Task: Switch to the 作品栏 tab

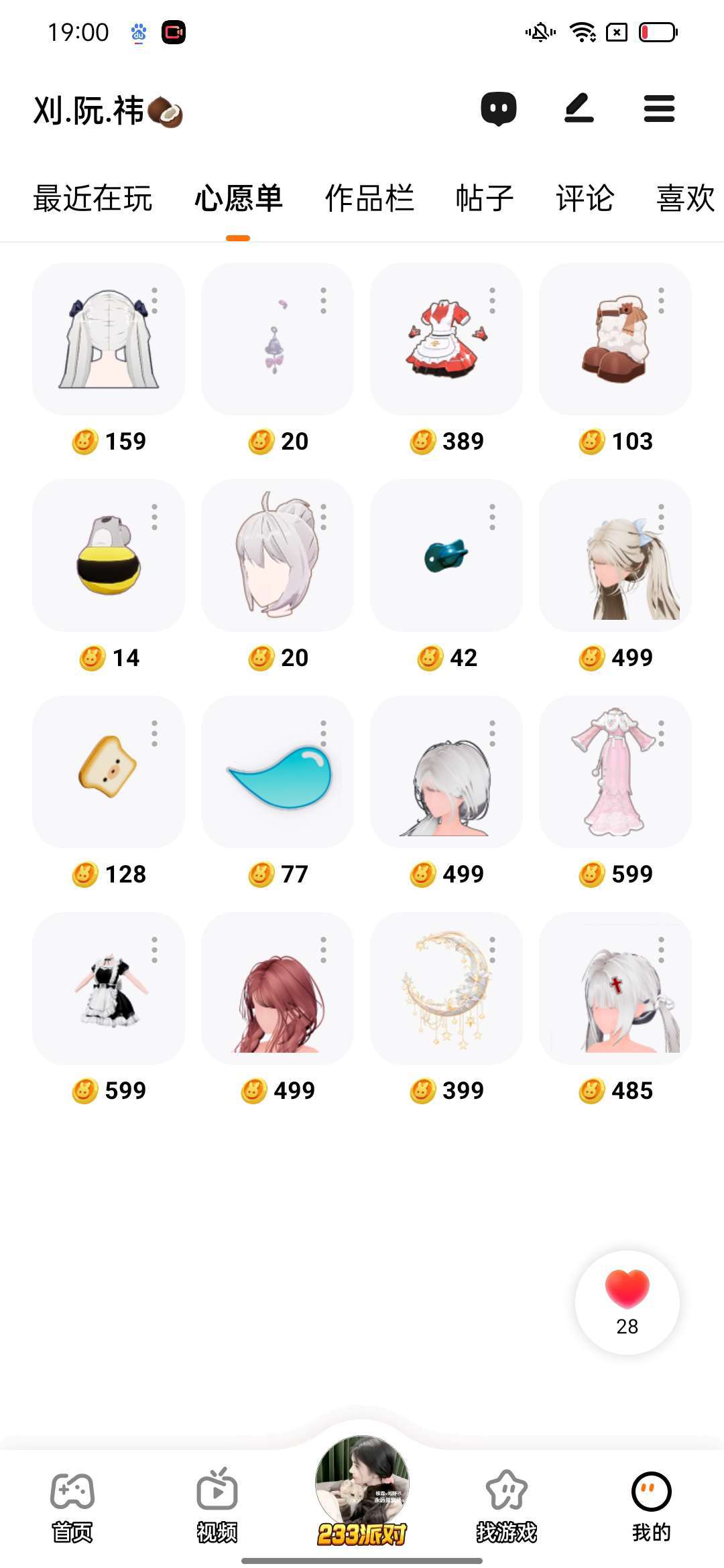Action: tap(369, 198)
